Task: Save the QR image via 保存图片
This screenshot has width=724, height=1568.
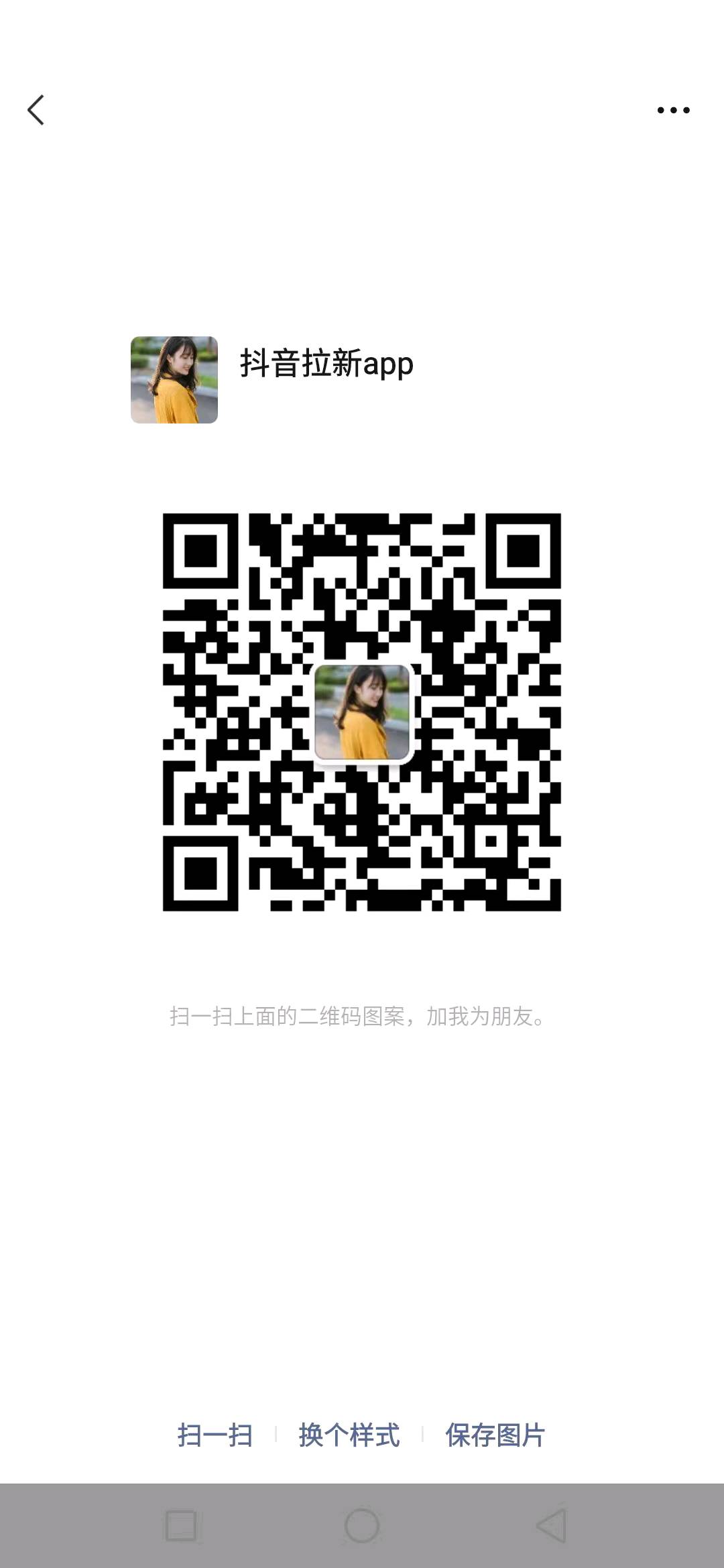Action: [x=495, y=1435]
